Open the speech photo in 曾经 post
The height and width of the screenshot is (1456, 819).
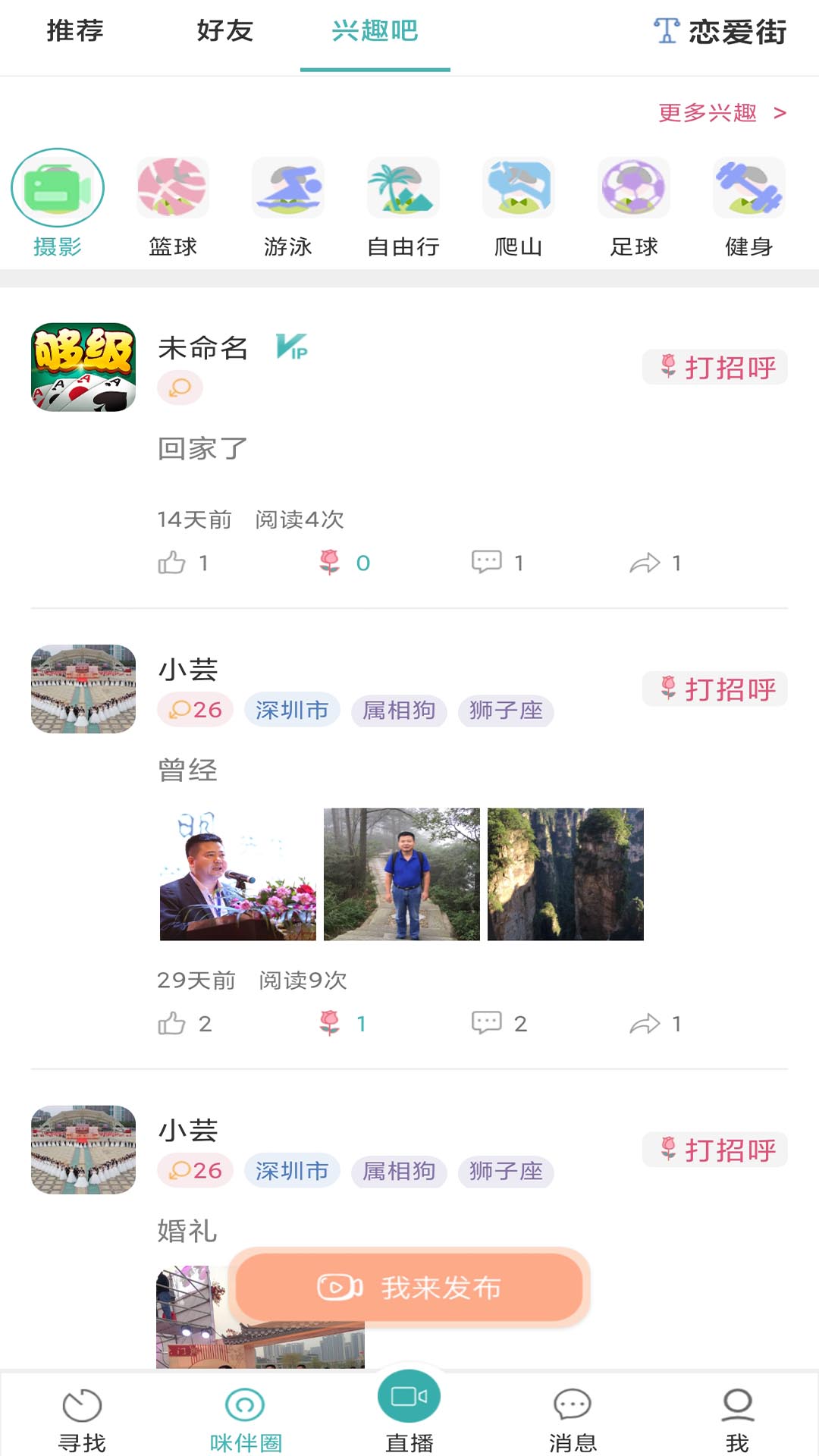tap(238, 874)
